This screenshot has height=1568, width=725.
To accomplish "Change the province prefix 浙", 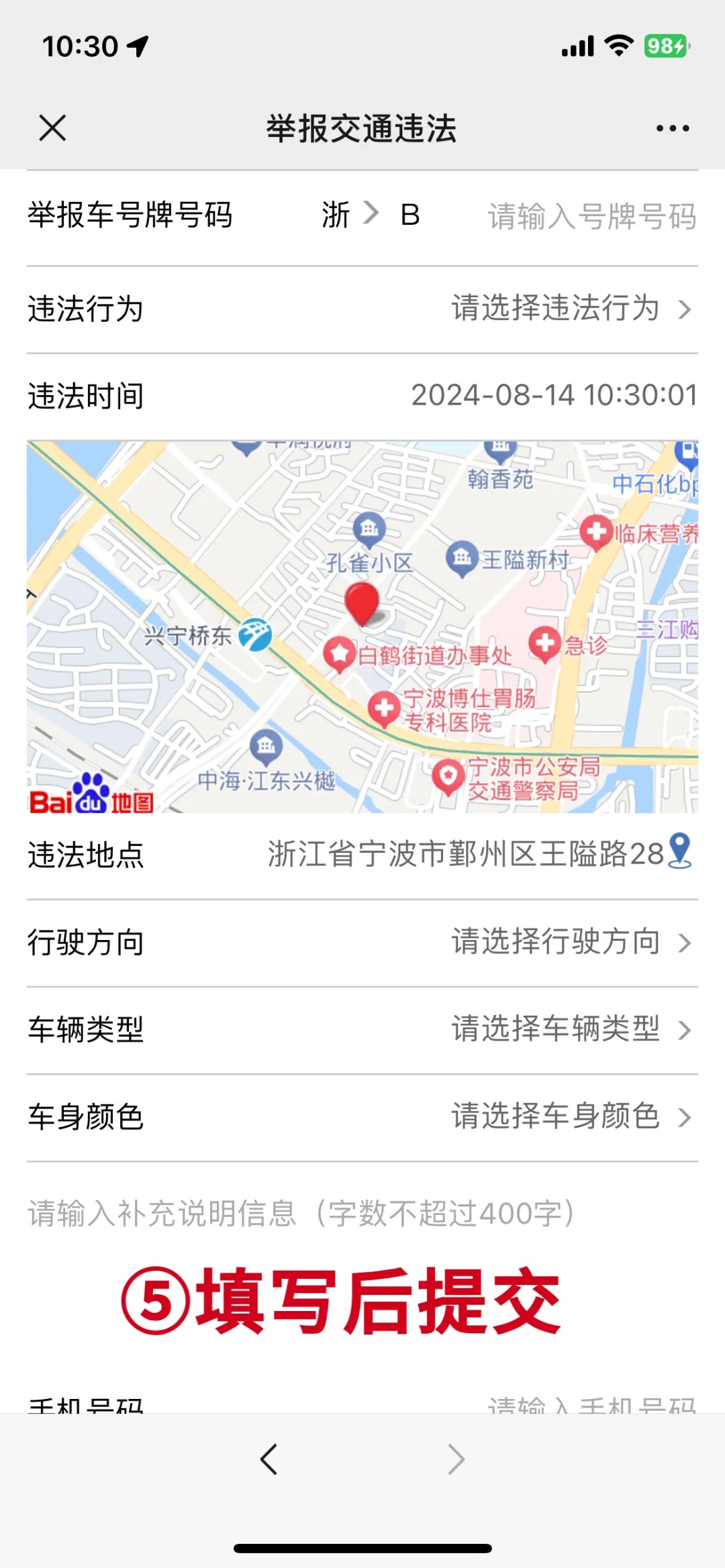I will (x=350, y=215).
